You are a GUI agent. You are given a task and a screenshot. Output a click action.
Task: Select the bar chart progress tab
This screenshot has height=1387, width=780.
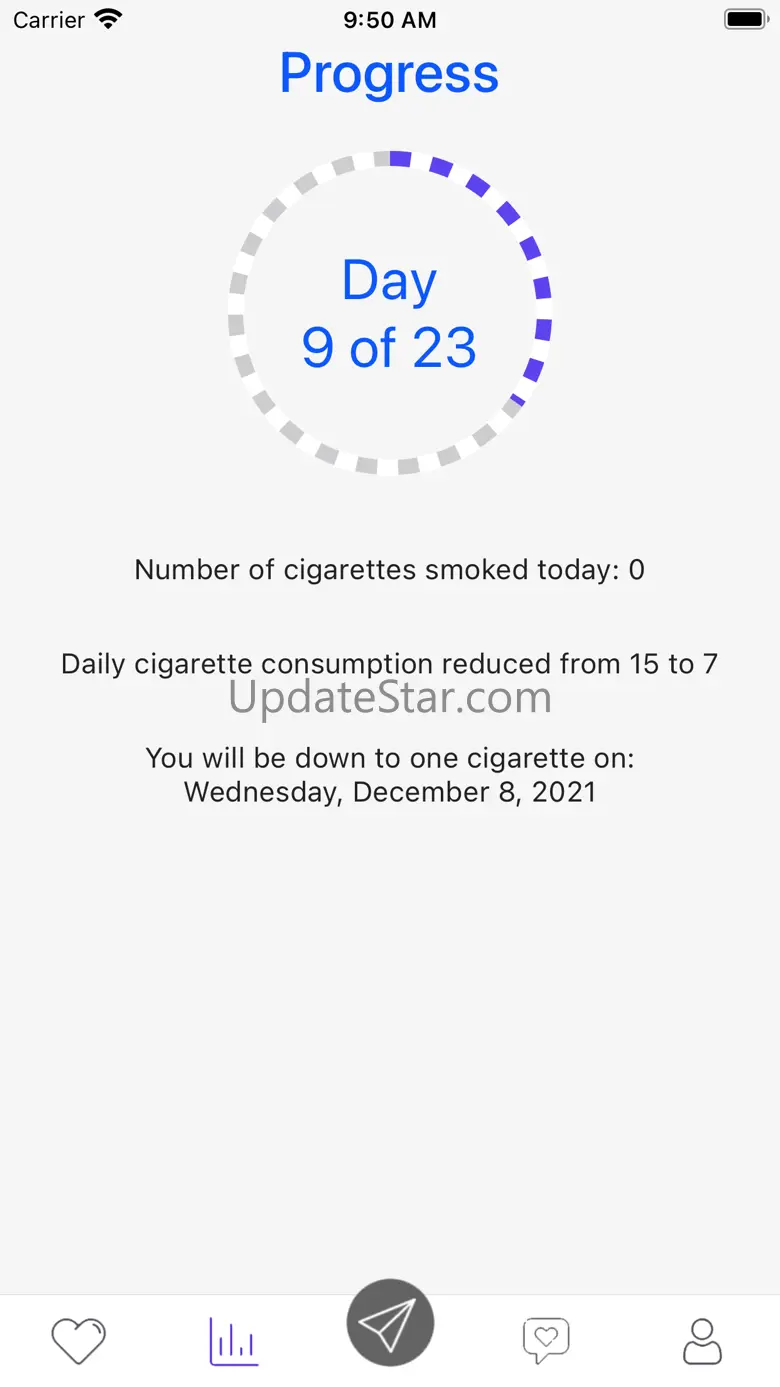(x=233, y=1340)
